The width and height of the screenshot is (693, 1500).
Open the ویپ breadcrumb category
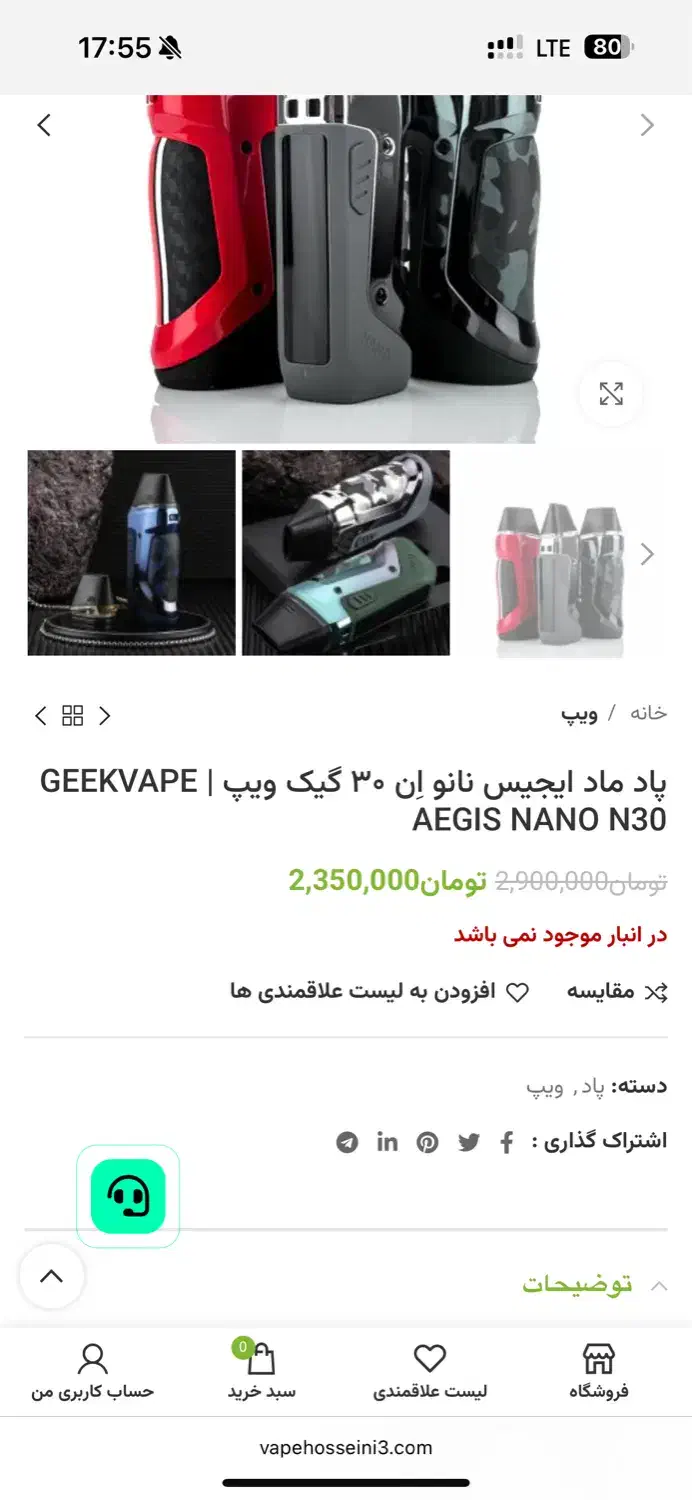579,714
